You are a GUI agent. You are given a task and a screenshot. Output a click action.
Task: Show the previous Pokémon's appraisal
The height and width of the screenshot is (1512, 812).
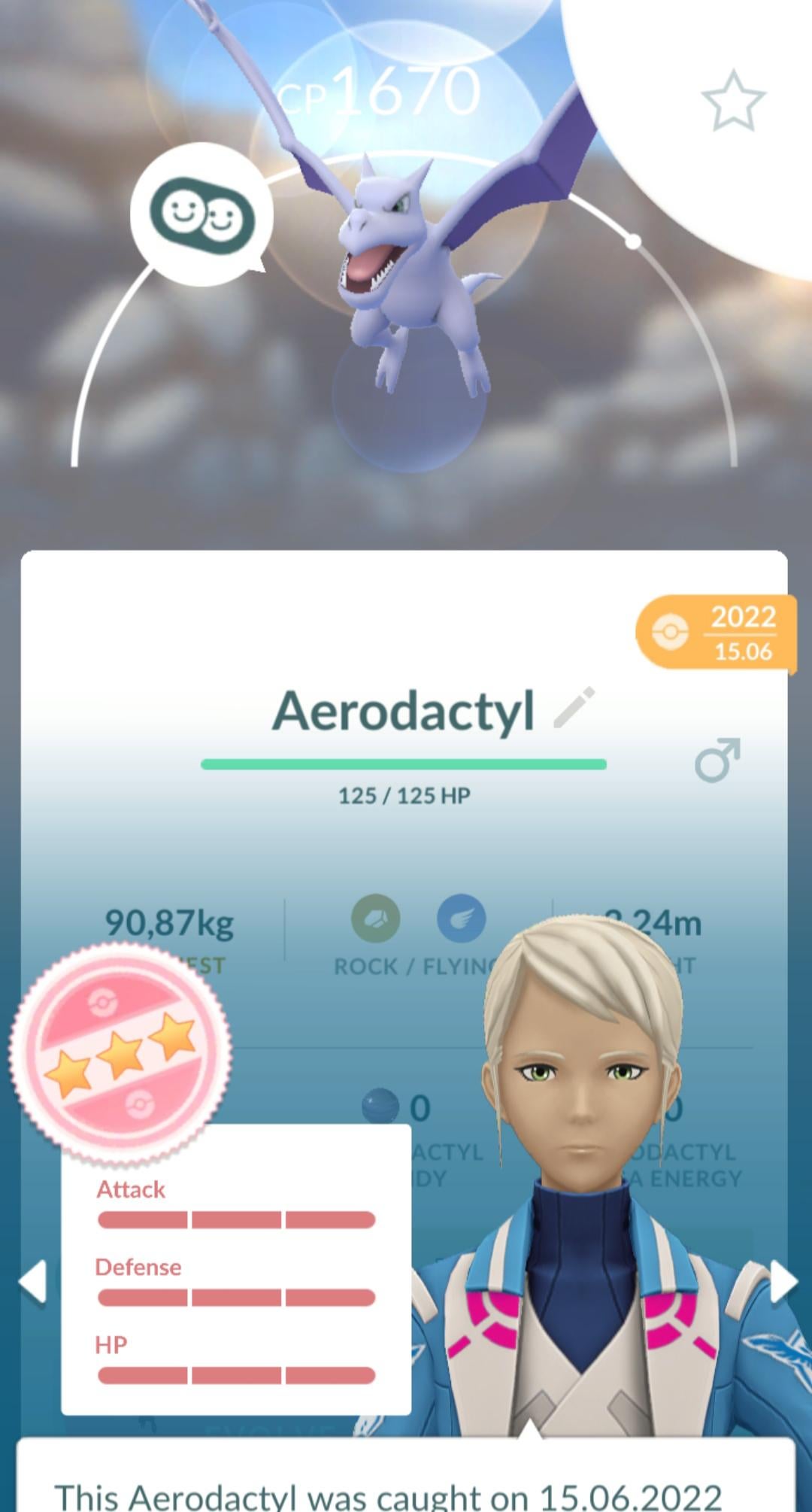[x=33, y=1281]
